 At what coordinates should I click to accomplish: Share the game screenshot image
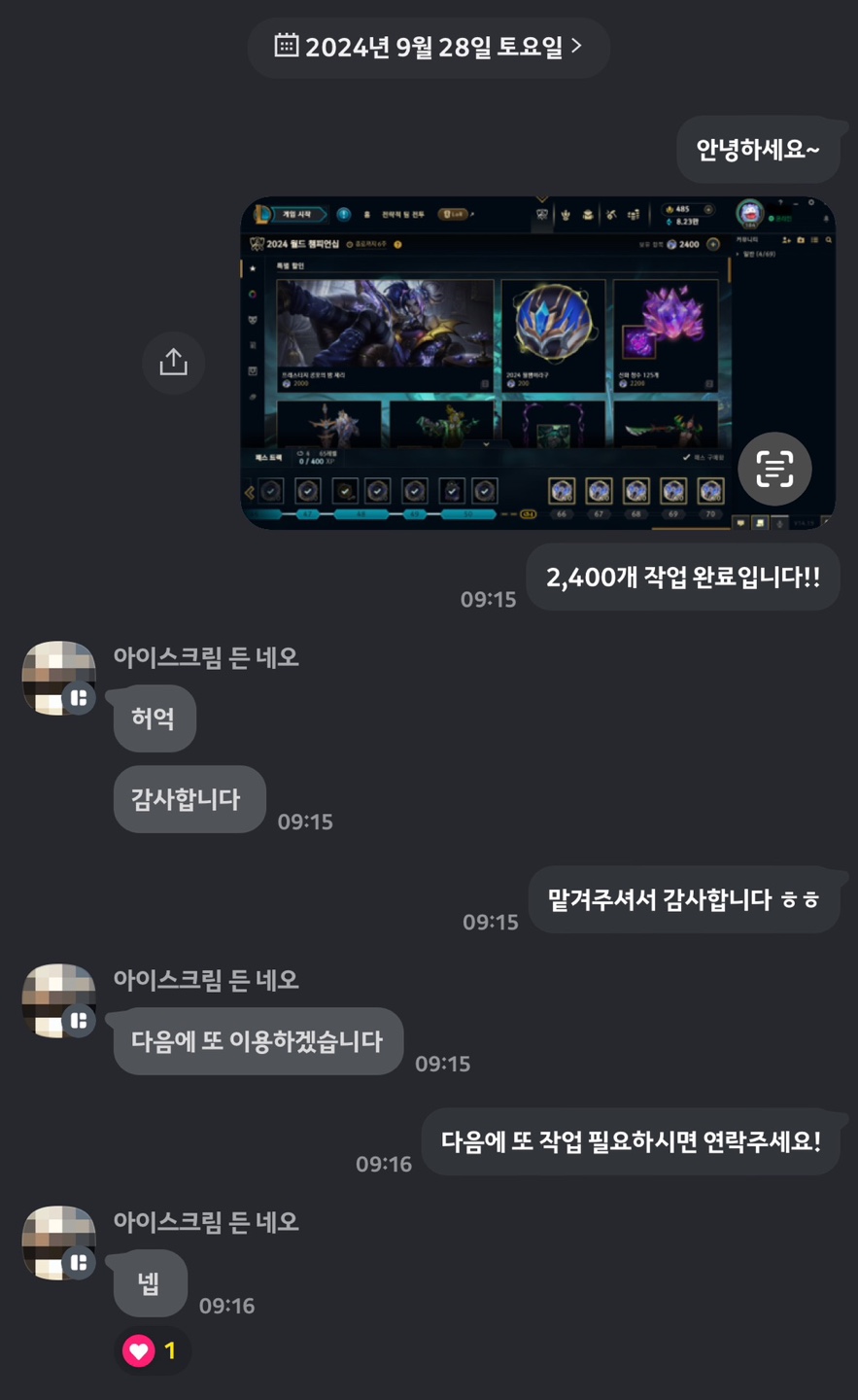(173, 363)
